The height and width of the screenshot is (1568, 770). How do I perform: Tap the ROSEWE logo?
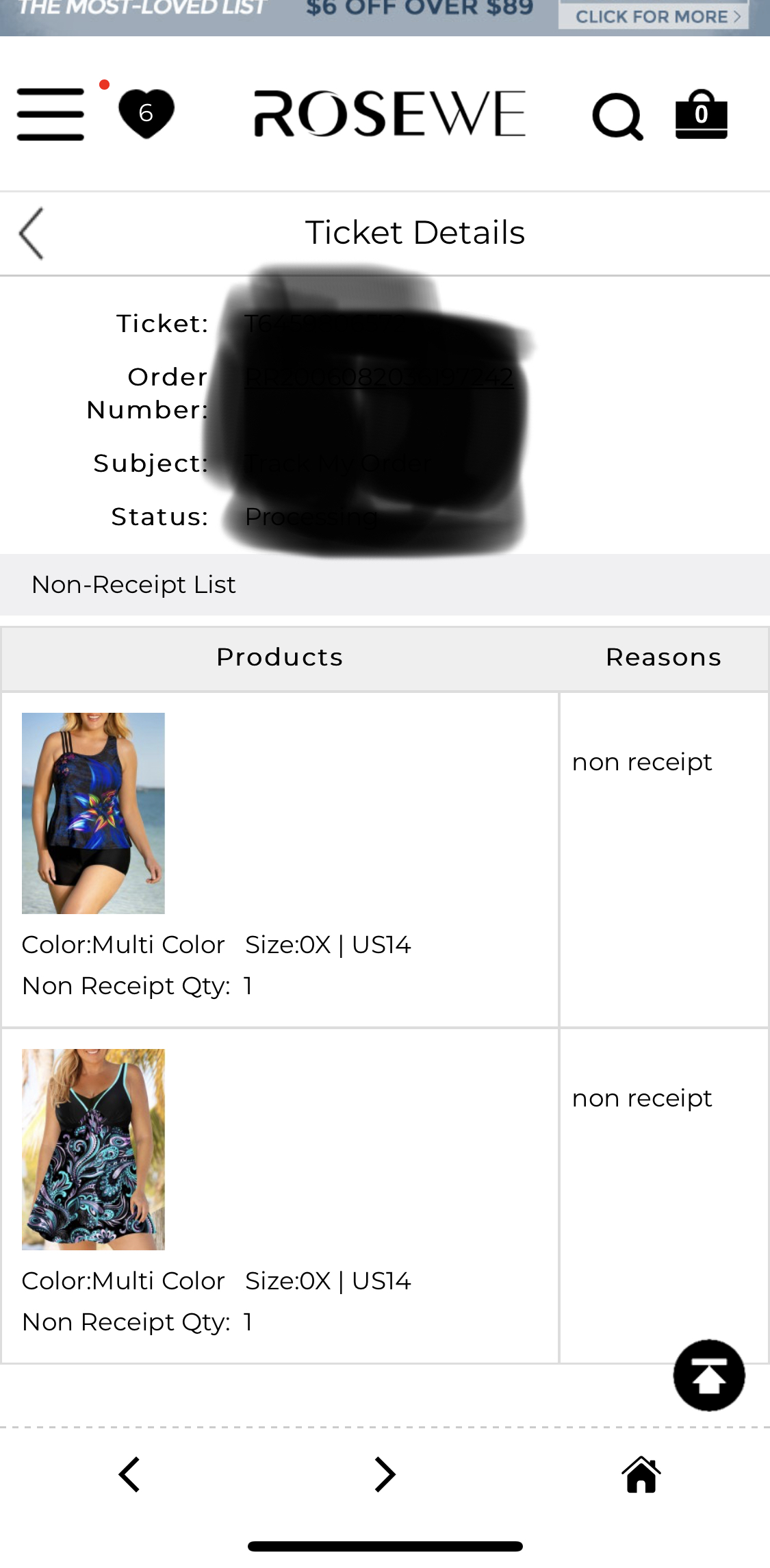pyautogui.click(x=389, y=113)
